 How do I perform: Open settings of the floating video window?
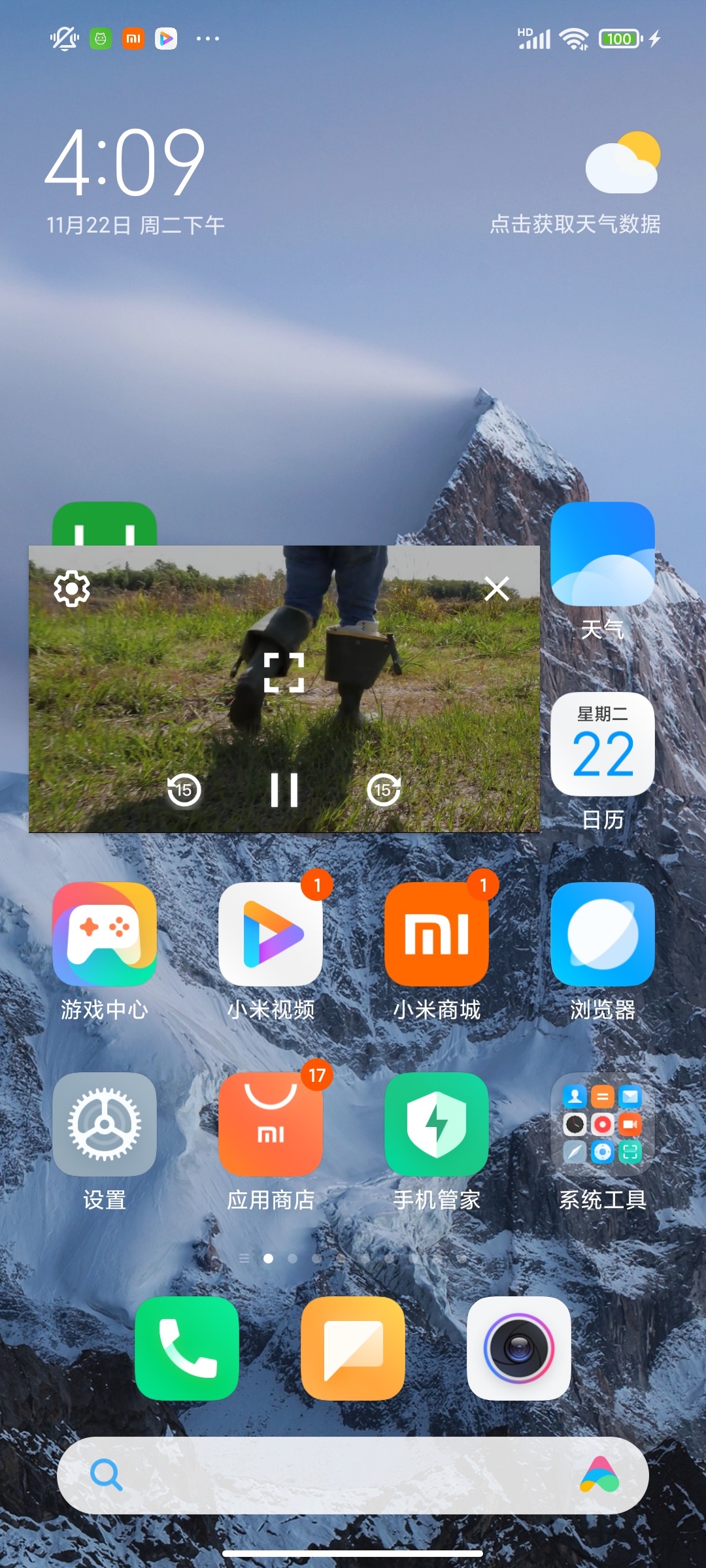pos(71,589)
